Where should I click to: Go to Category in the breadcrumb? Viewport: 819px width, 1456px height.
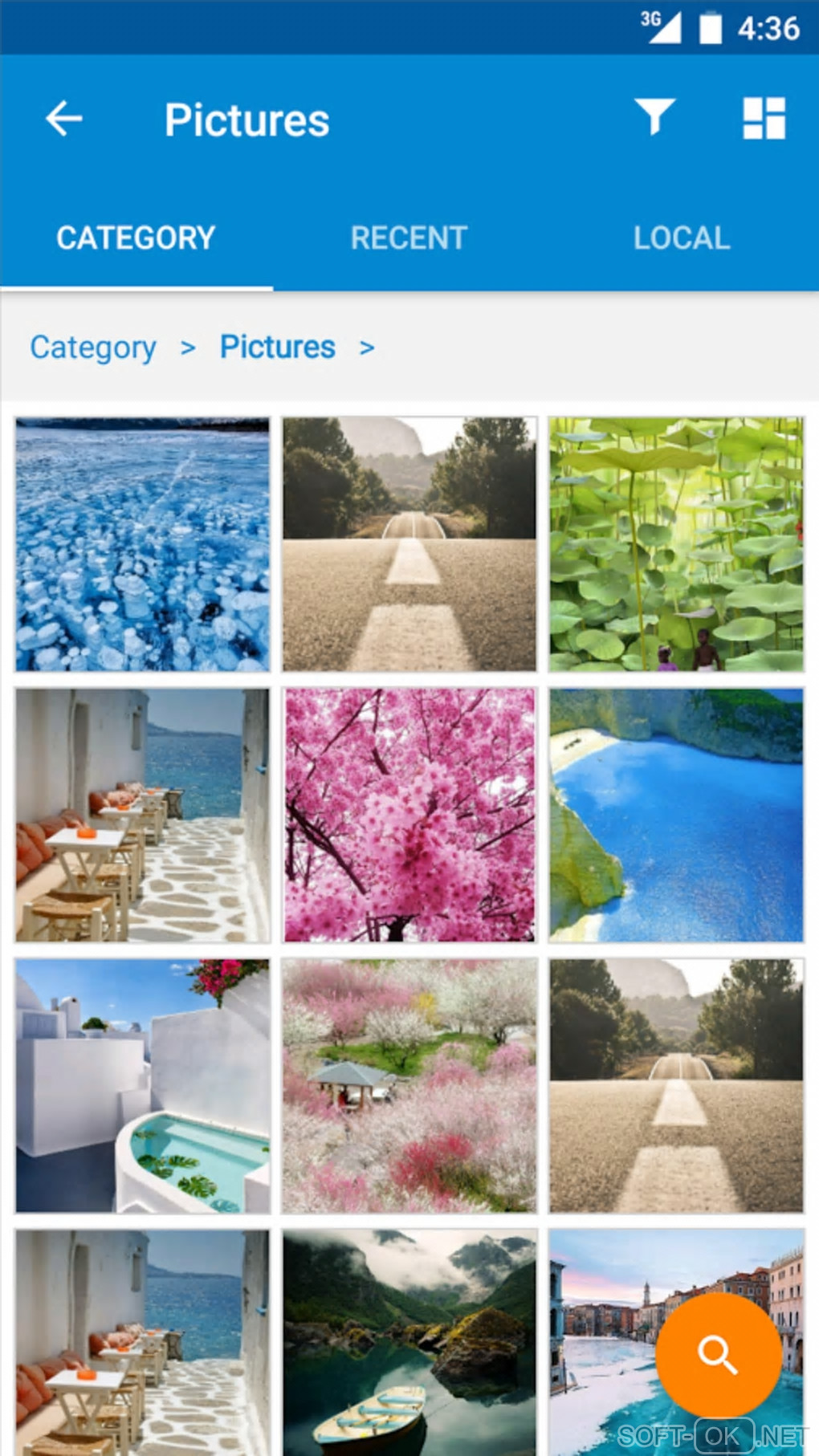click(x=93, y=347)
